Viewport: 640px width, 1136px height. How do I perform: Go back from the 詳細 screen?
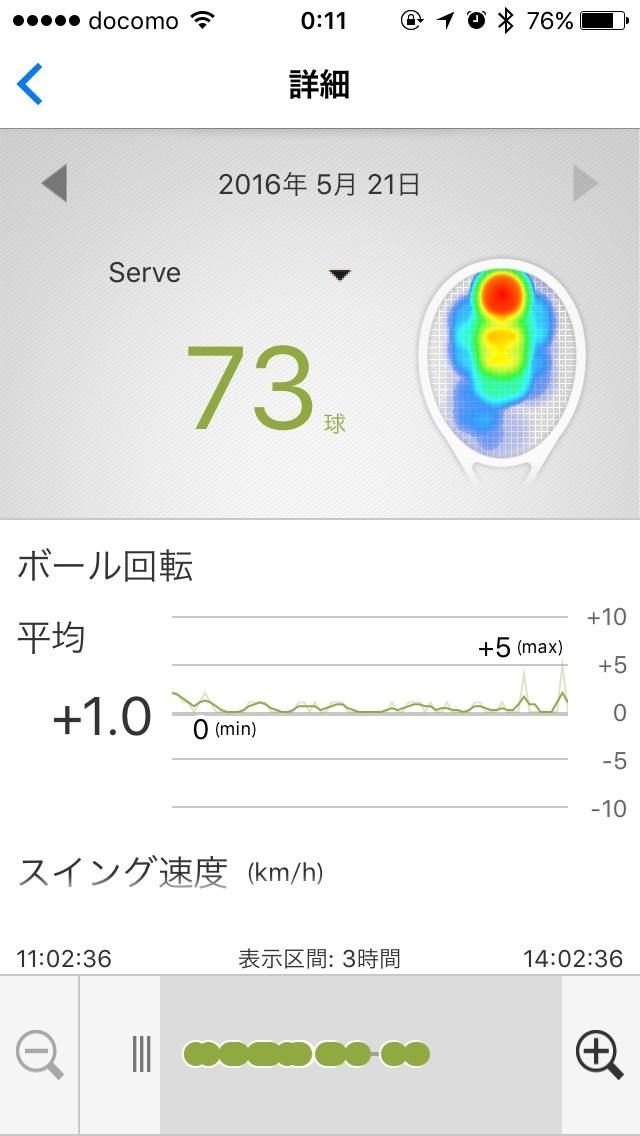tap(31, 85)
